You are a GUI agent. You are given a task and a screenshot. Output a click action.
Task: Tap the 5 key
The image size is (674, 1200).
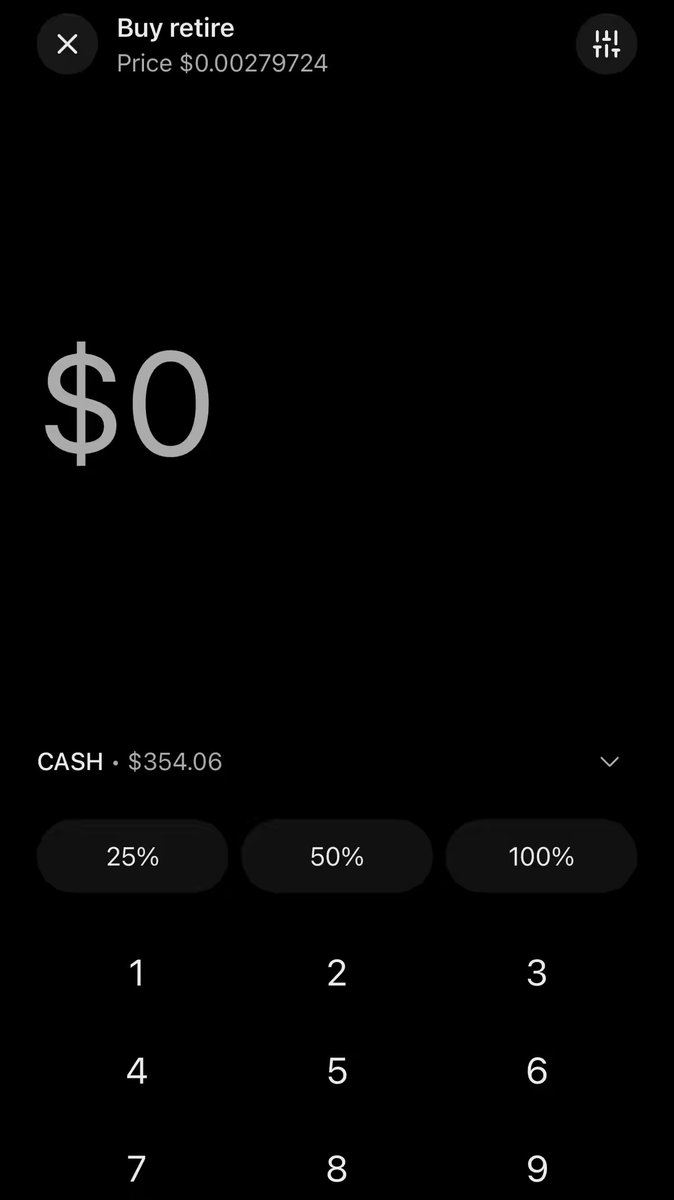(337, 1071)
